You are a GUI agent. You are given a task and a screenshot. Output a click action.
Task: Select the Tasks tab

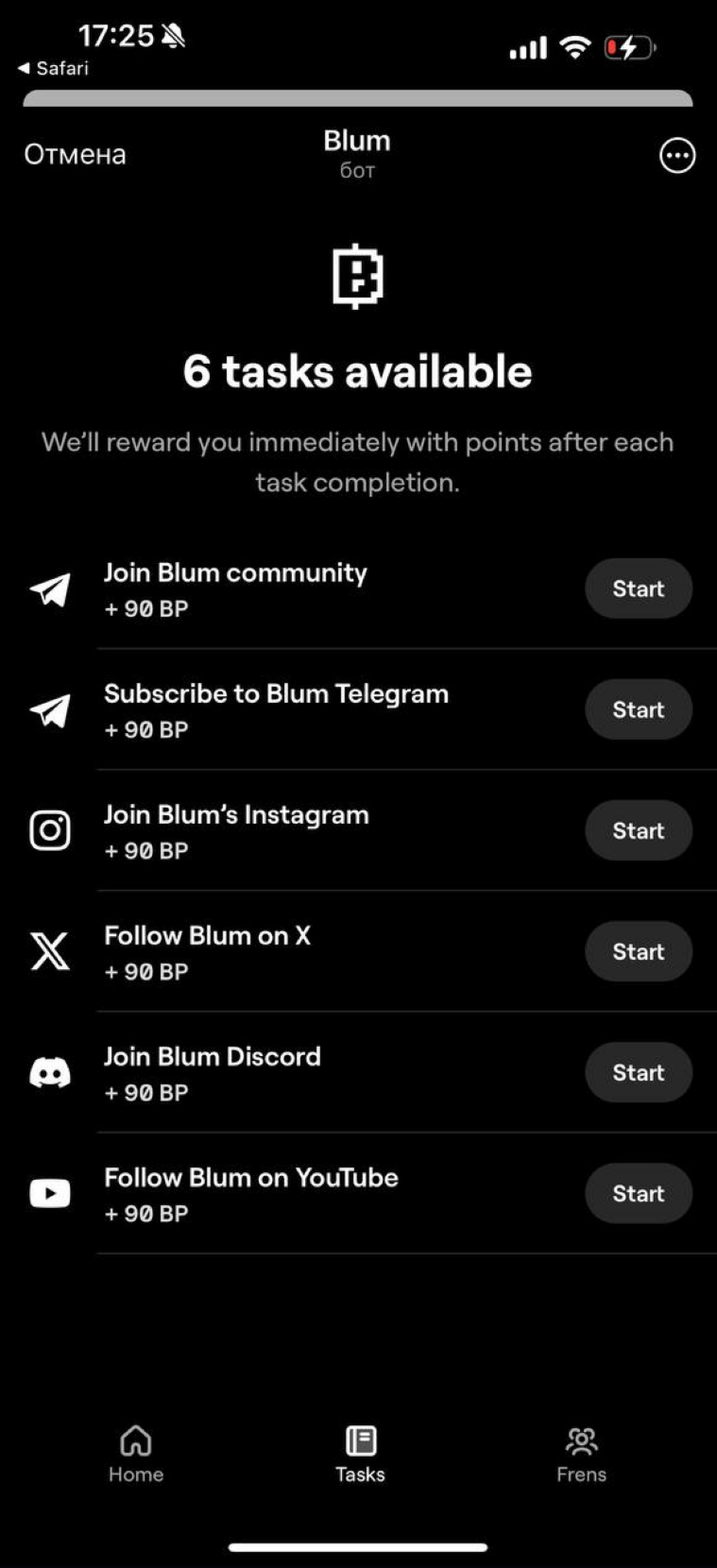tap(360, 1455)
